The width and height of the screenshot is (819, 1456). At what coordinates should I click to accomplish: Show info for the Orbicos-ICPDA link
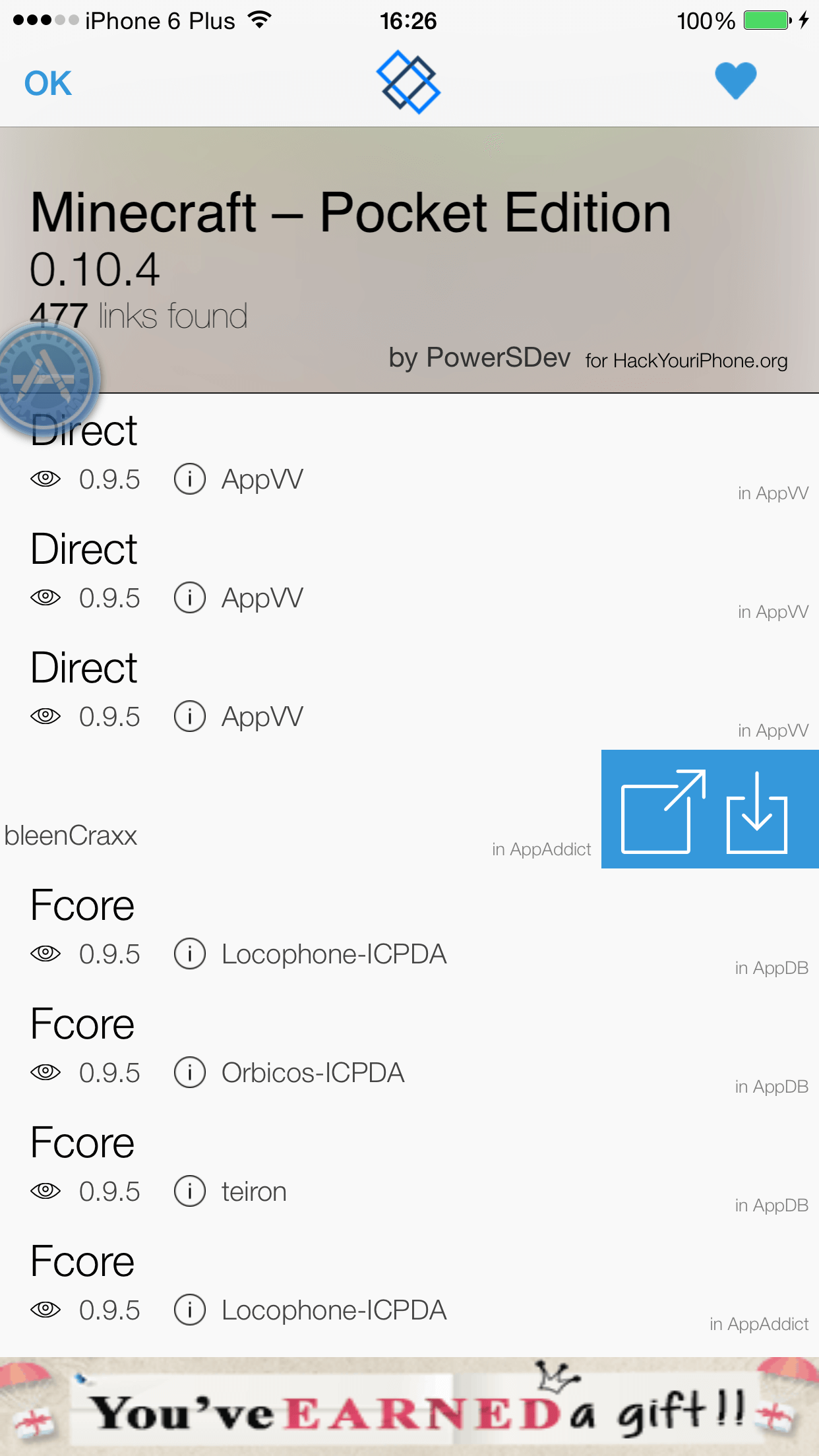pos(190,1072)
